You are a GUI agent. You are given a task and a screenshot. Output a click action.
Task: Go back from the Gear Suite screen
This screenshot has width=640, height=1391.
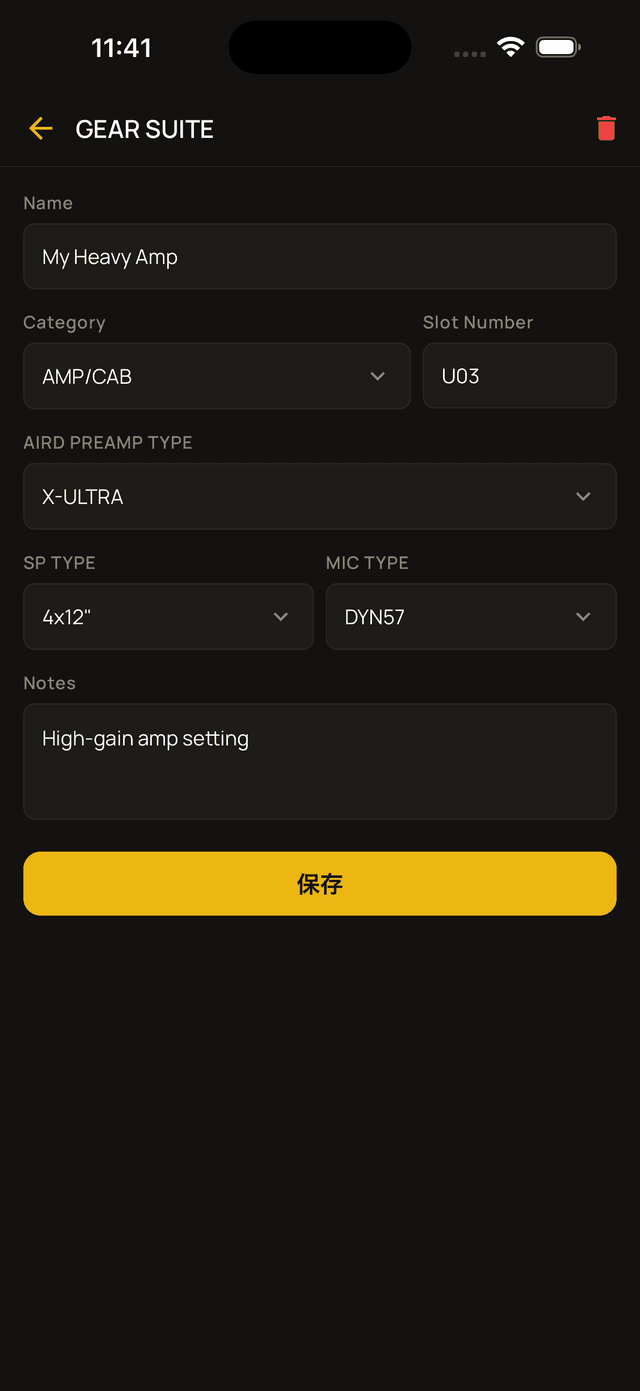[40, 128]
